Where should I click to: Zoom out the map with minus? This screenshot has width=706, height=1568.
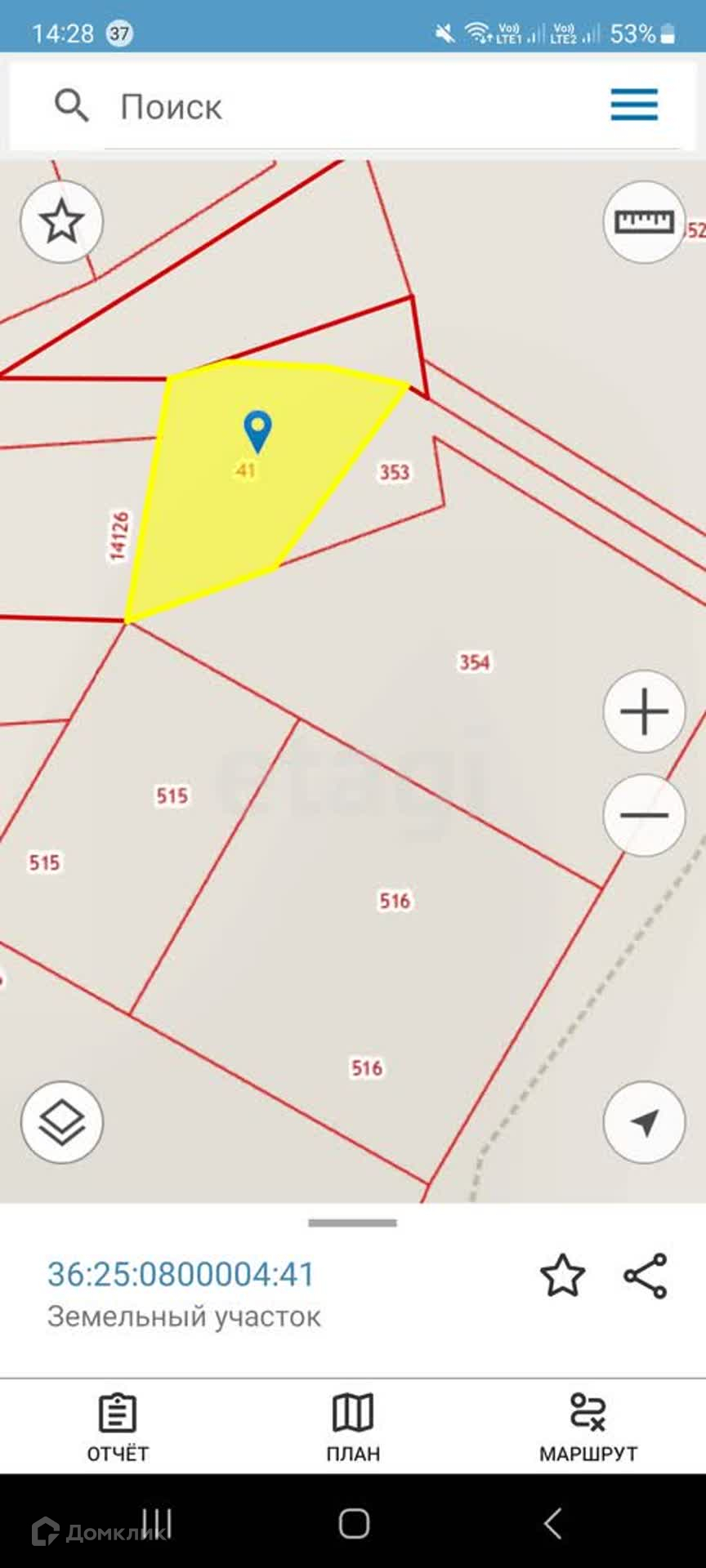[644, 814]
